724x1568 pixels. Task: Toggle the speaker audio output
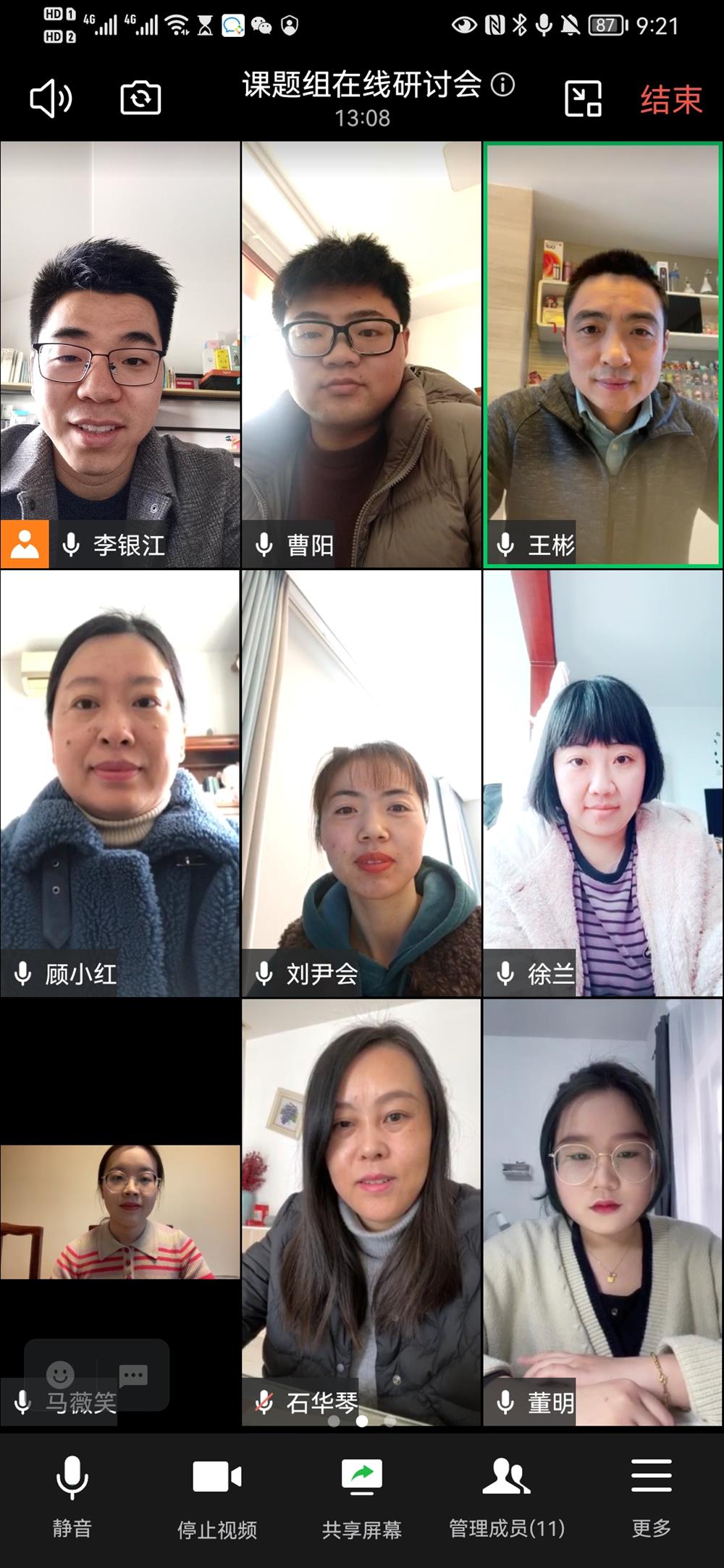(50, 98)
